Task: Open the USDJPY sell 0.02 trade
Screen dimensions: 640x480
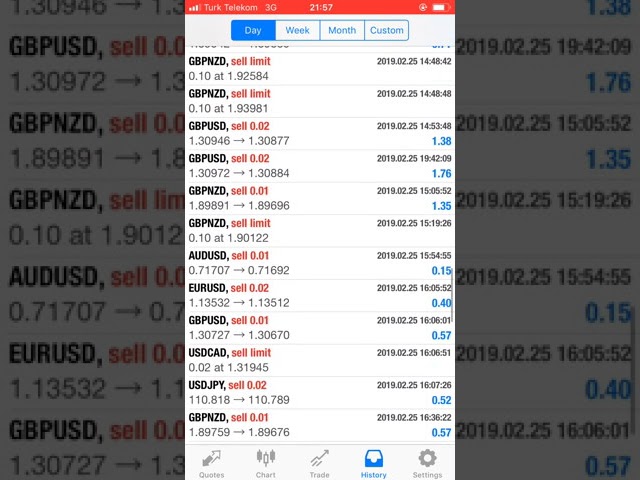Action: click(319, 393)
